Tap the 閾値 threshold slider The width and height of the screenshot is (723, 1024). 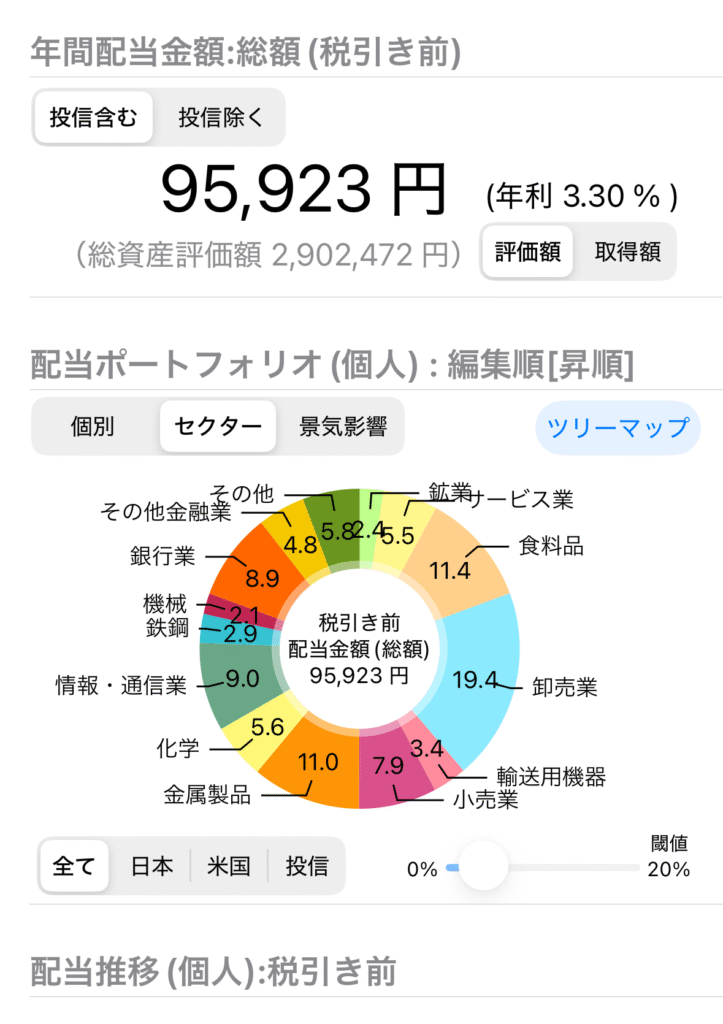(x=483, y=866)
